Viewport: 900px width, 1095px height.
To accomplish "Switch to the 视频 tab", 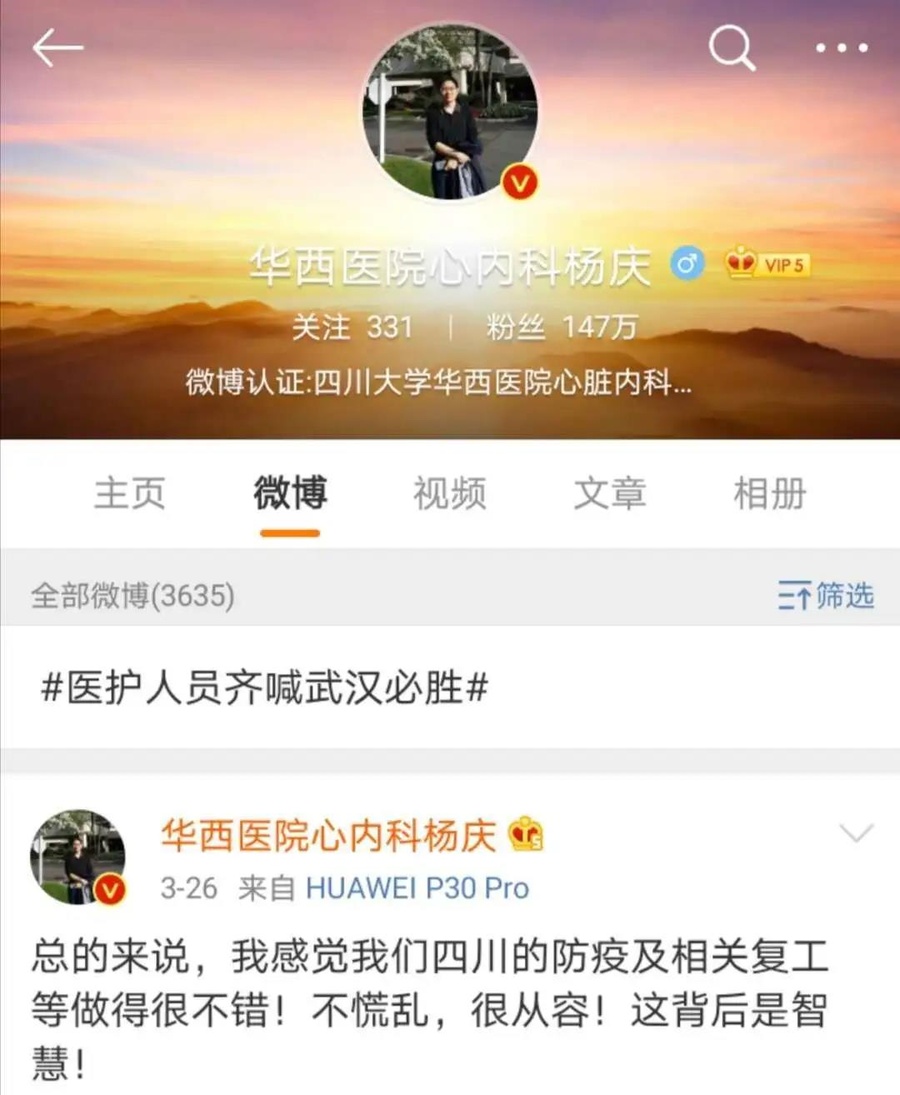I will click(449, 494).
